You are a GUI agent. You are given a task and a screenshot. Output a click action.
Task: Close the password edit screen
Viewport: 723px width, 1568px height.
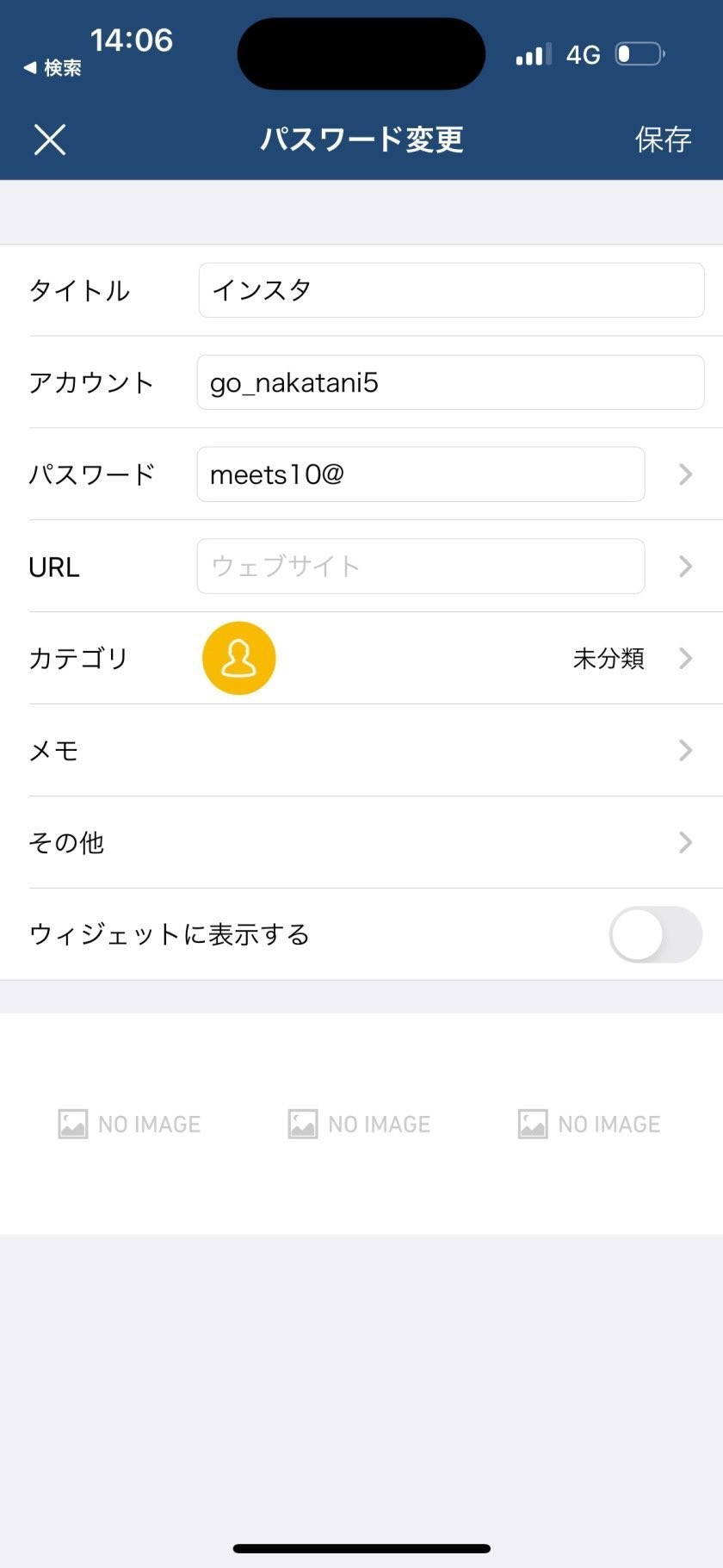tap(50, 139)
